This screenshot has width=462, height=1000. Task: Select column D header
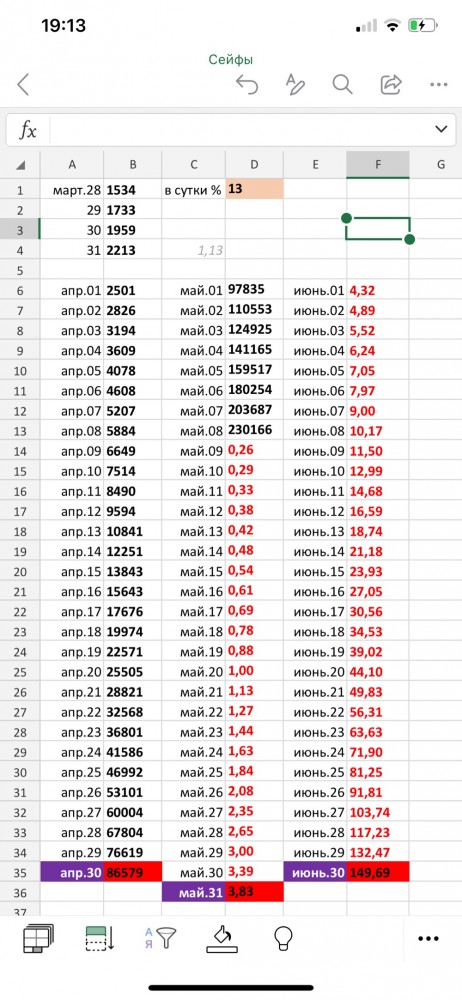(254, 165)
